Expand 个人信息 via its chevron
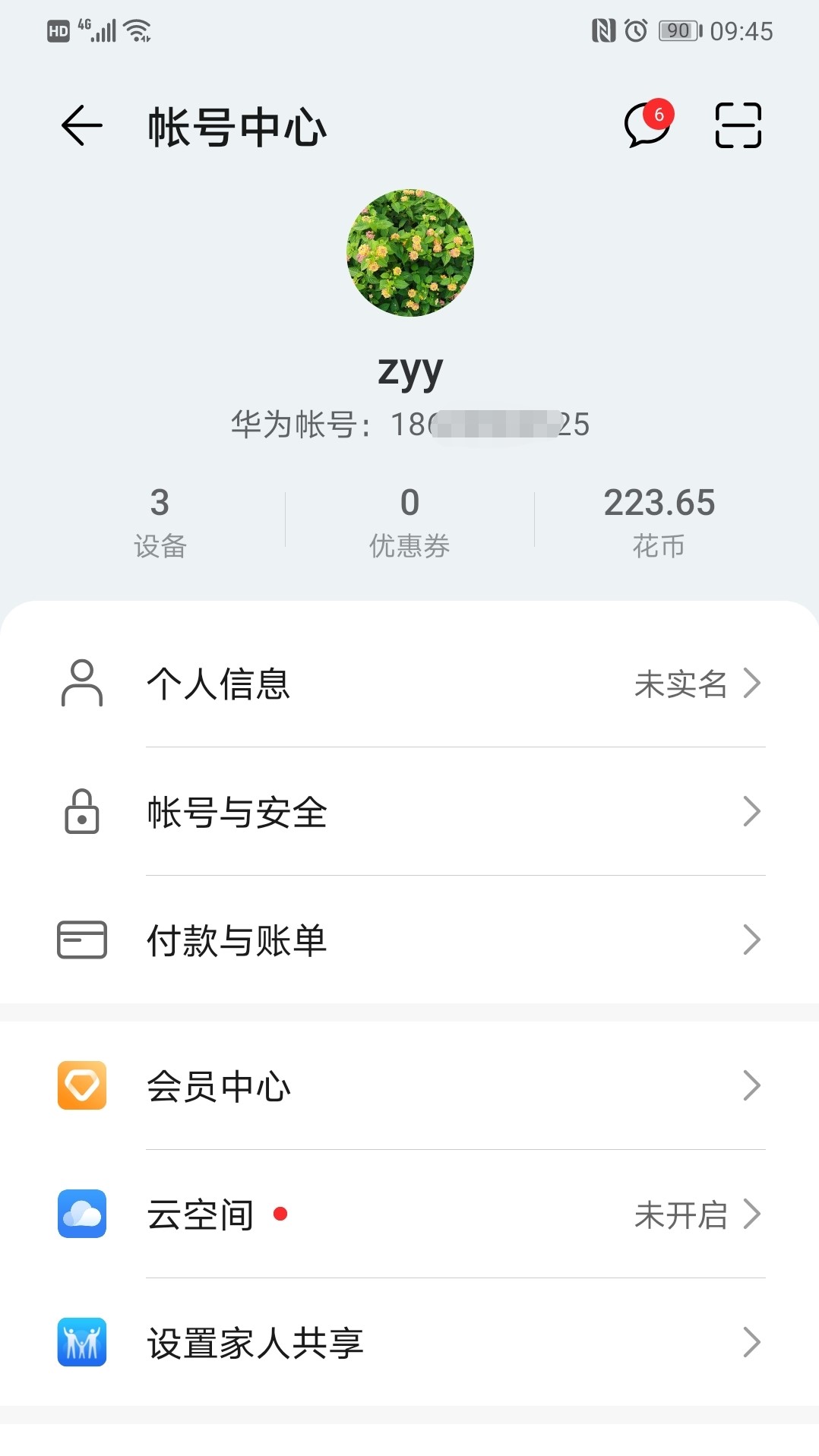 coord(752,684)
